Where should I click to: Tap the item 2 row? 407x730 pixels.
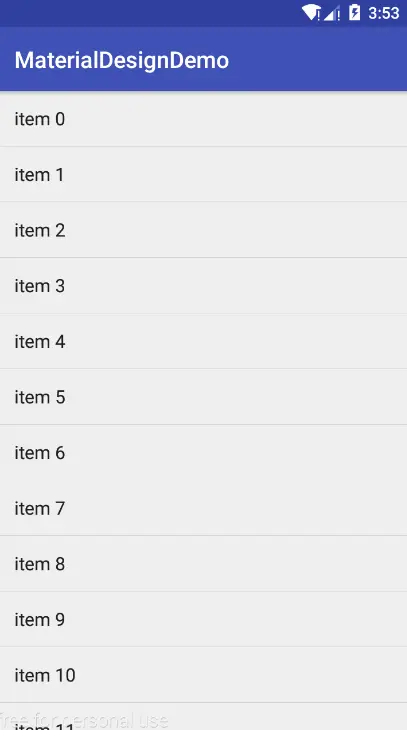click(204, 230)
